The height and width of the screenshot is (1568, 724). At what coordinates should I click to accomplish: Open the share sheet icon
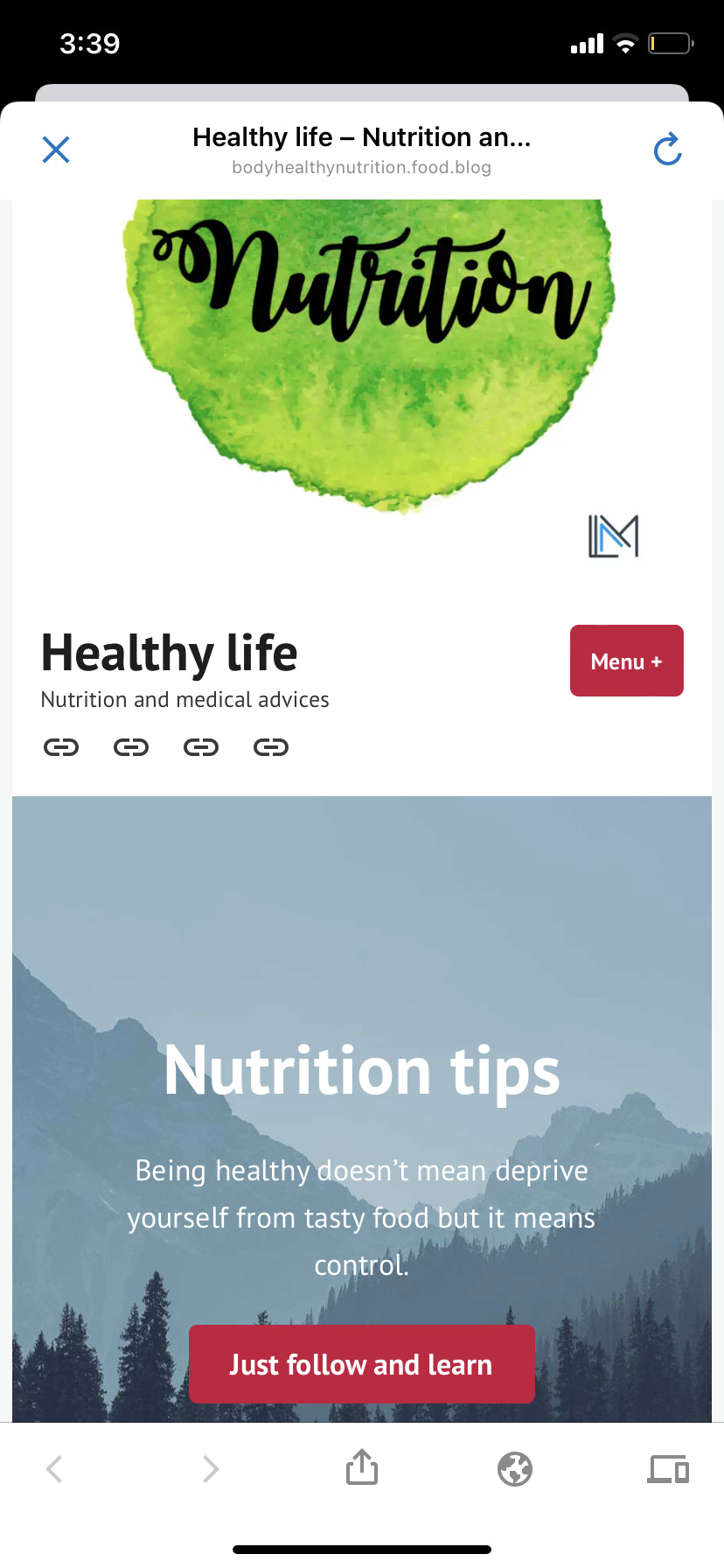(x=361, y=1467)
